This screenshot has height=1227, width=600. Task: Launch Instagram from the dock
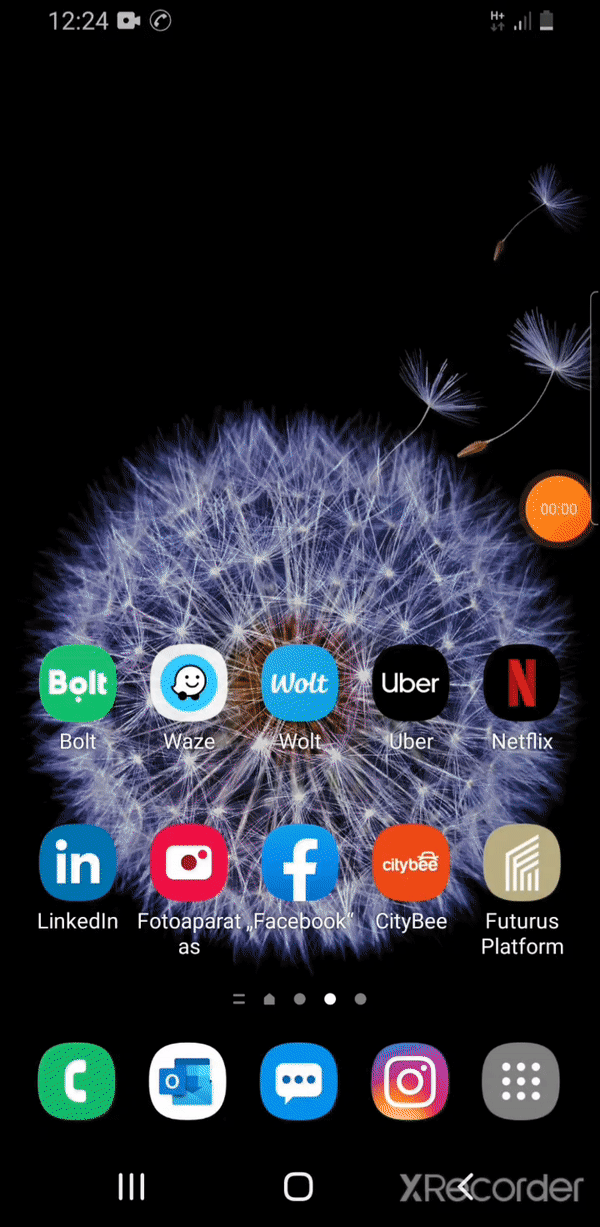(x=410, y=1081)
